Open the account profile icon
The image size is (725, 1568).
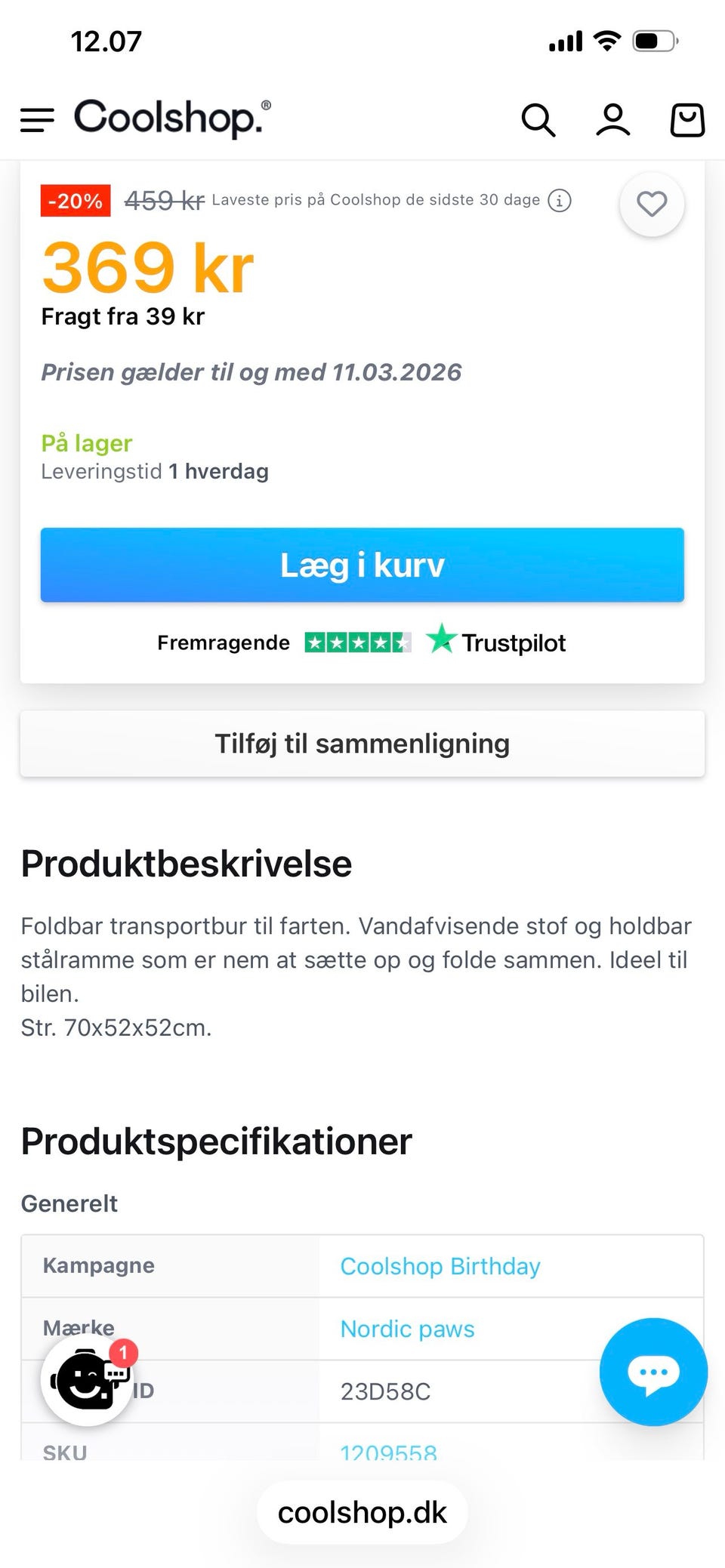(612, 119)
